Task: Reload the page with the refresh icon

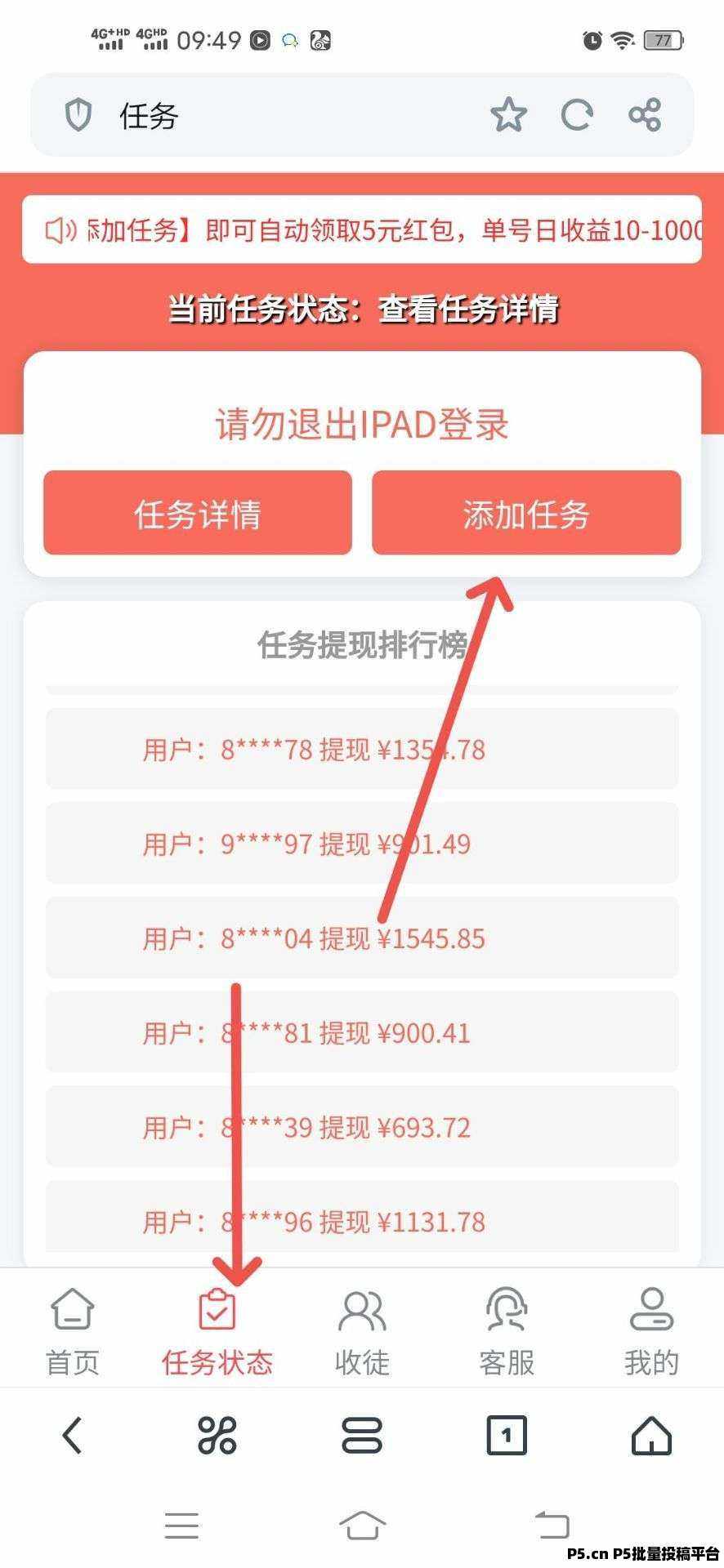Action: pyautogui.click(x=577, y=115)
